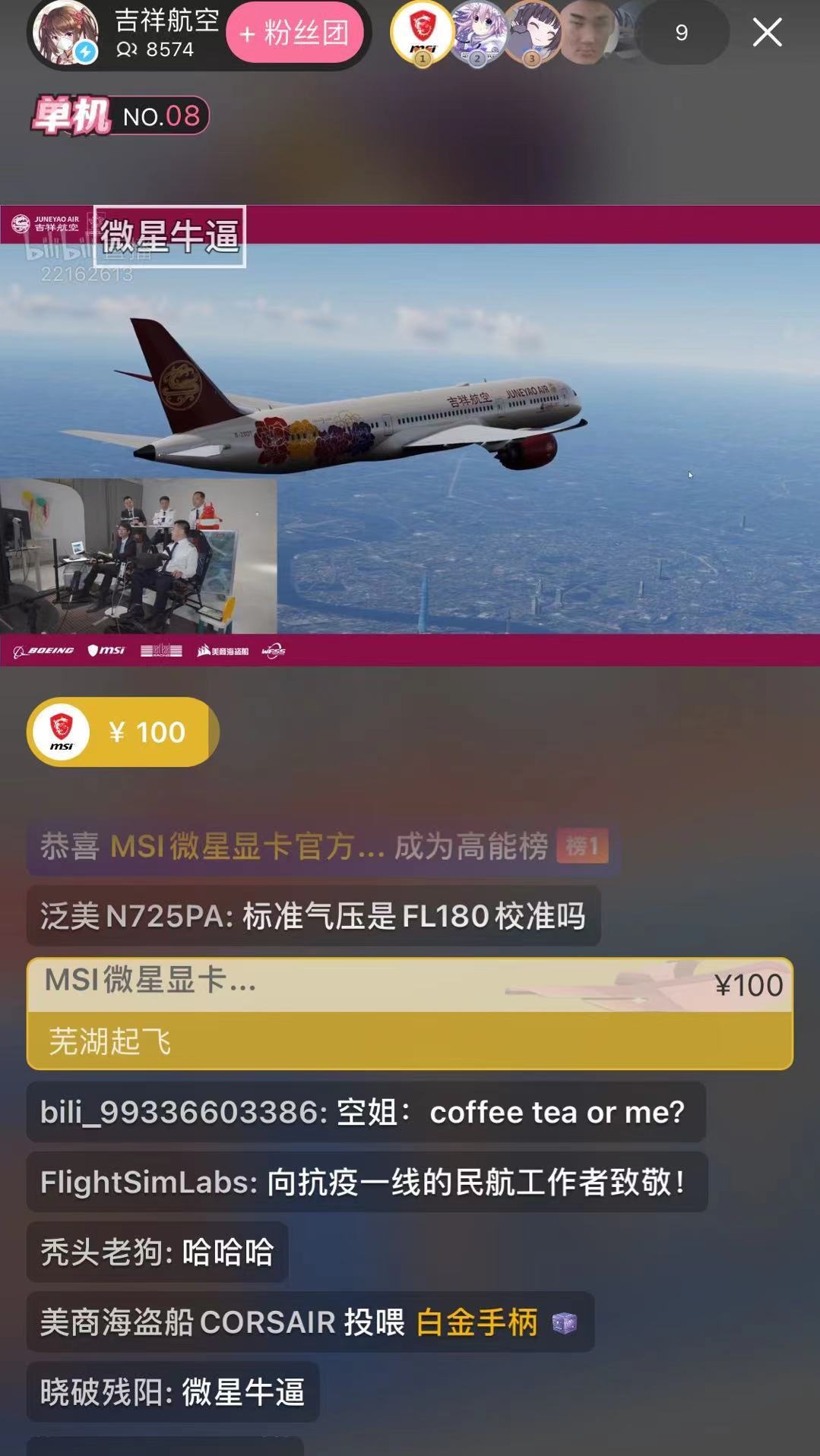Open the third-ranked viewer avatar
The width and height of the screenshot is (820, 1456).
(531, 32)
